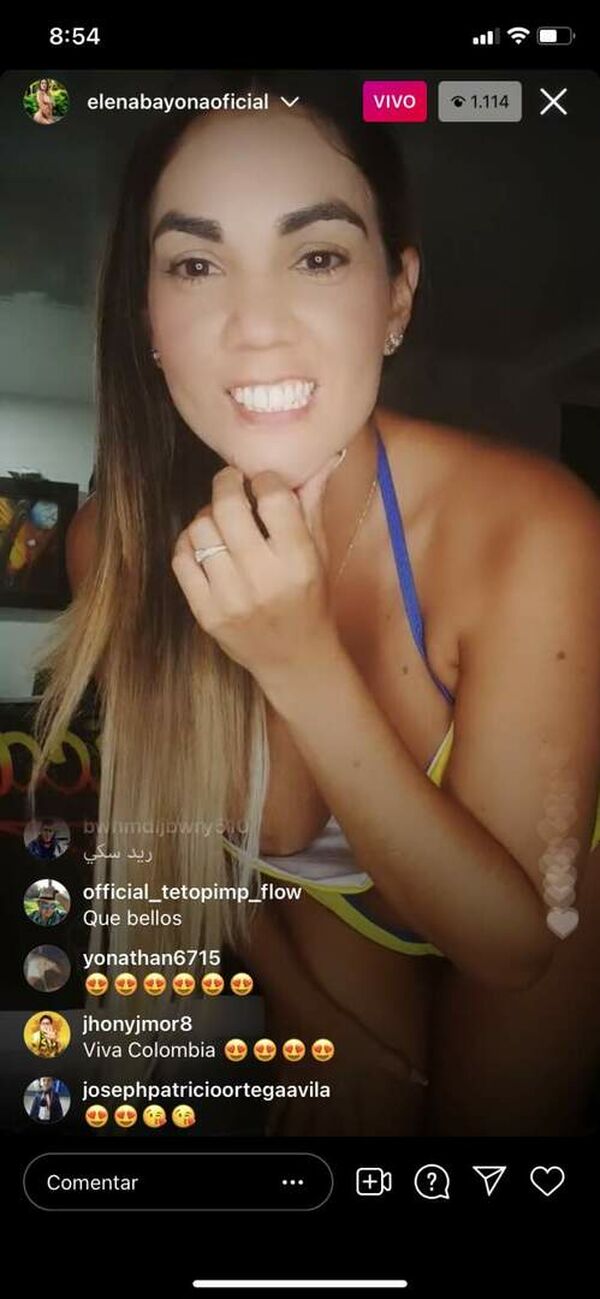This screenshot has height=1299, width=600.
Task: Open the host's profile picture
Action: (x=45, y=101)
